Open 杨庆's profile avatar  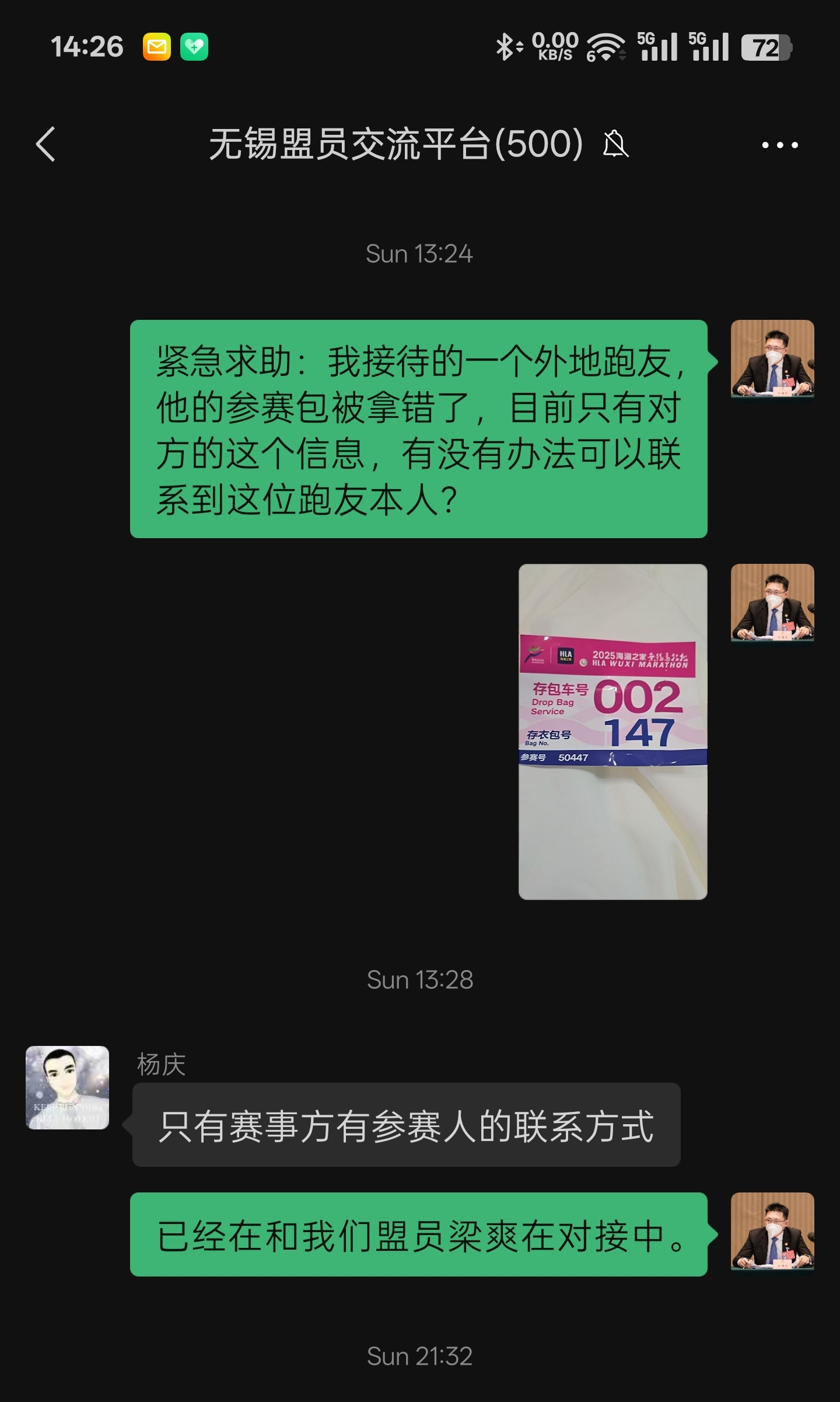click(68, 1087)
